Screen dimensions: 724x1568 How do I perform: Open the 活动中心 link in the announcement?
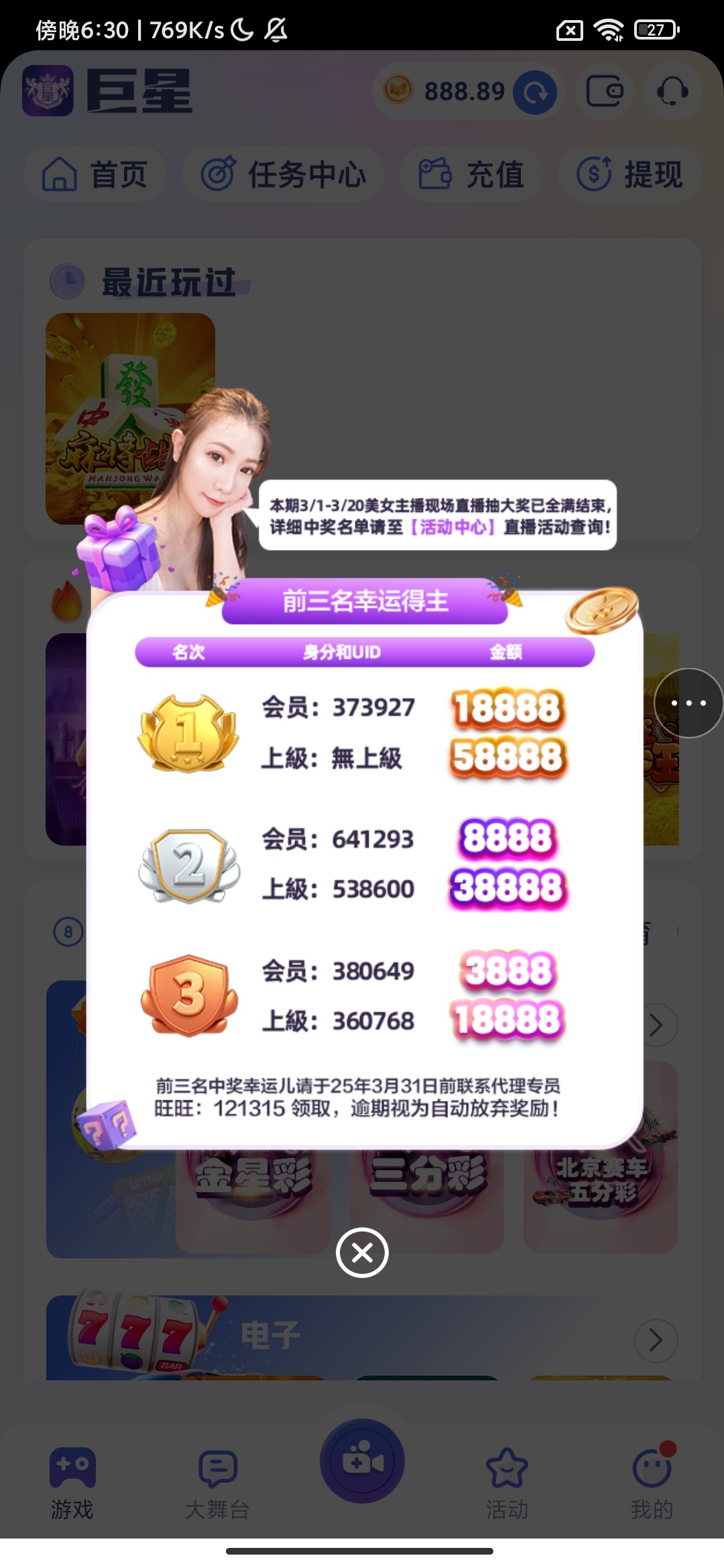click(452, 527)
